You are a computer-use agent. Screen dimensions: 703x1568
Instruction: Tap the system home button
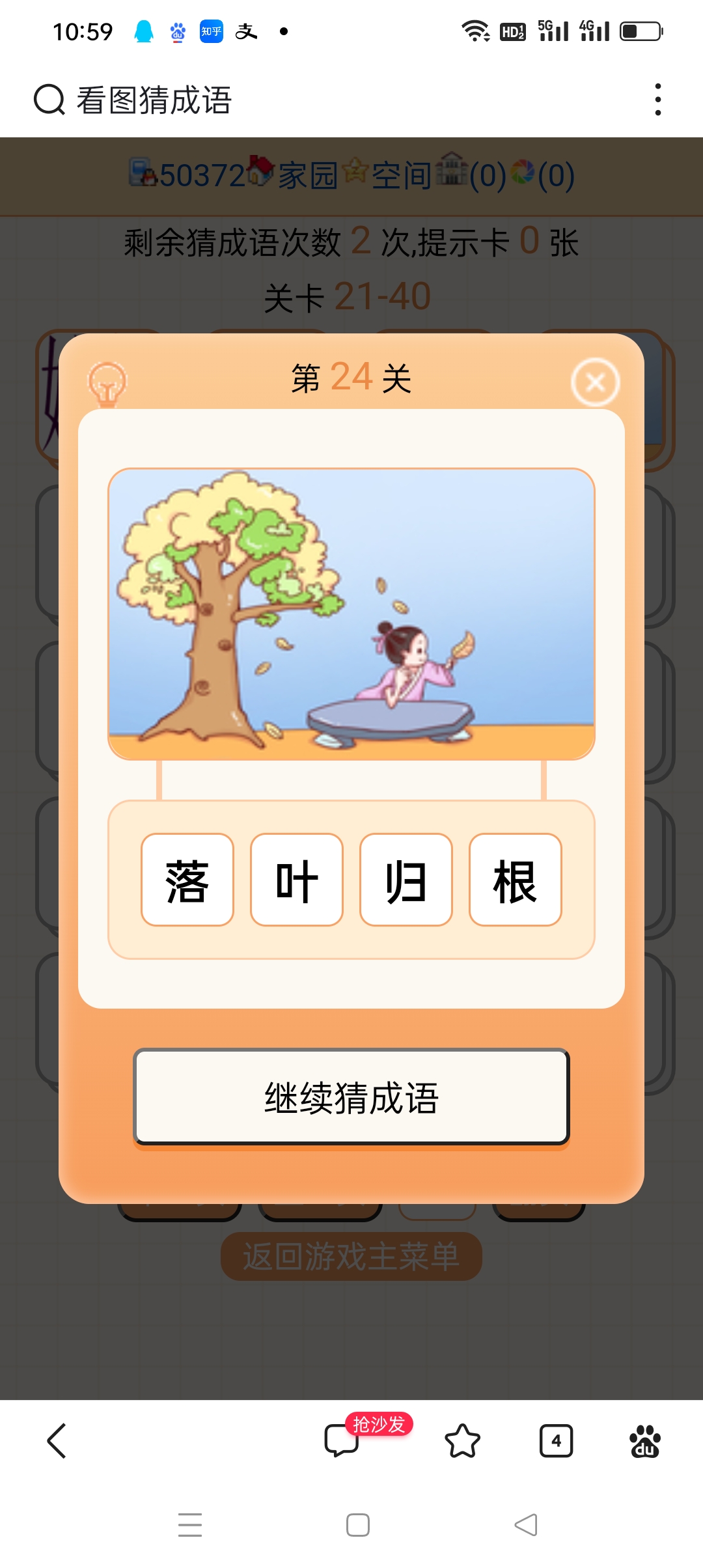357,1524
